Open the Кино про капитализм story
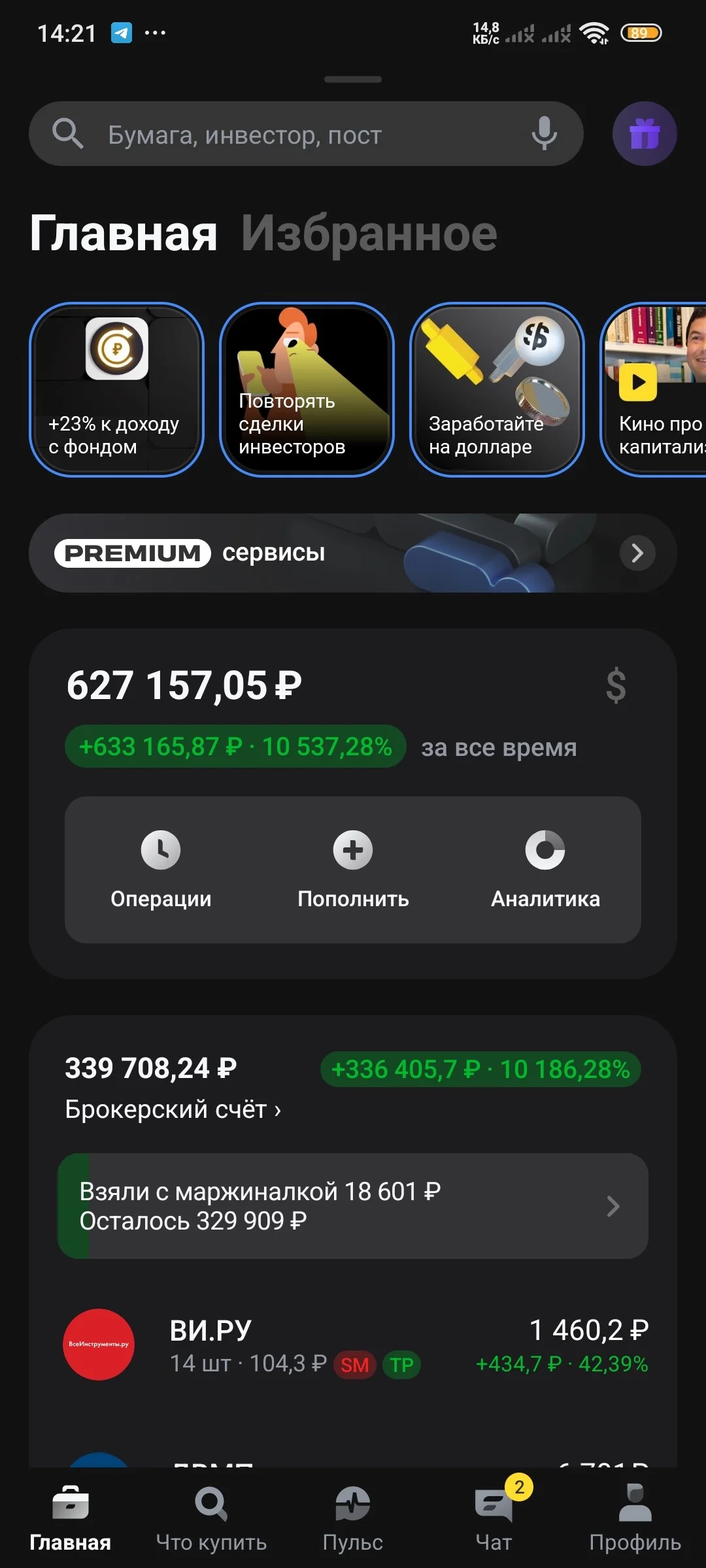706x1568 pixels. [654, 389]
